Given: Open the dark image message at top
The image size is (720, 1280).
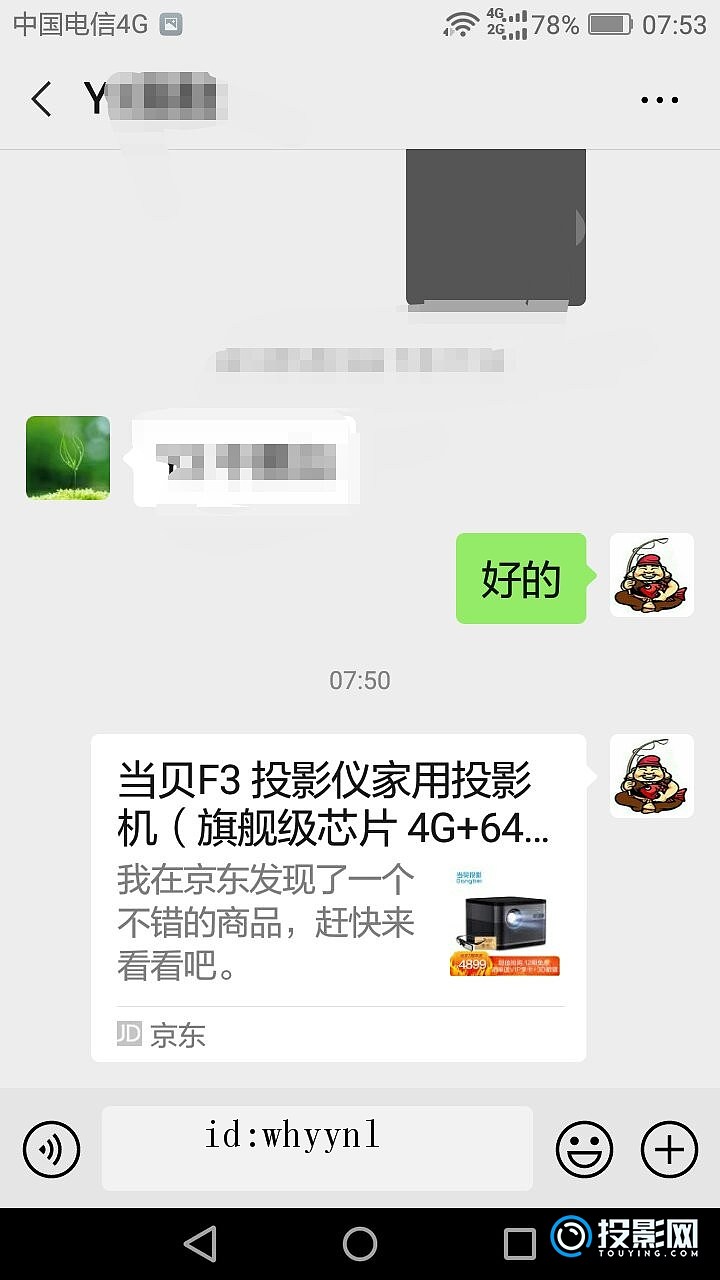Looking at the screenshot, I should click(x=495, y=228).
